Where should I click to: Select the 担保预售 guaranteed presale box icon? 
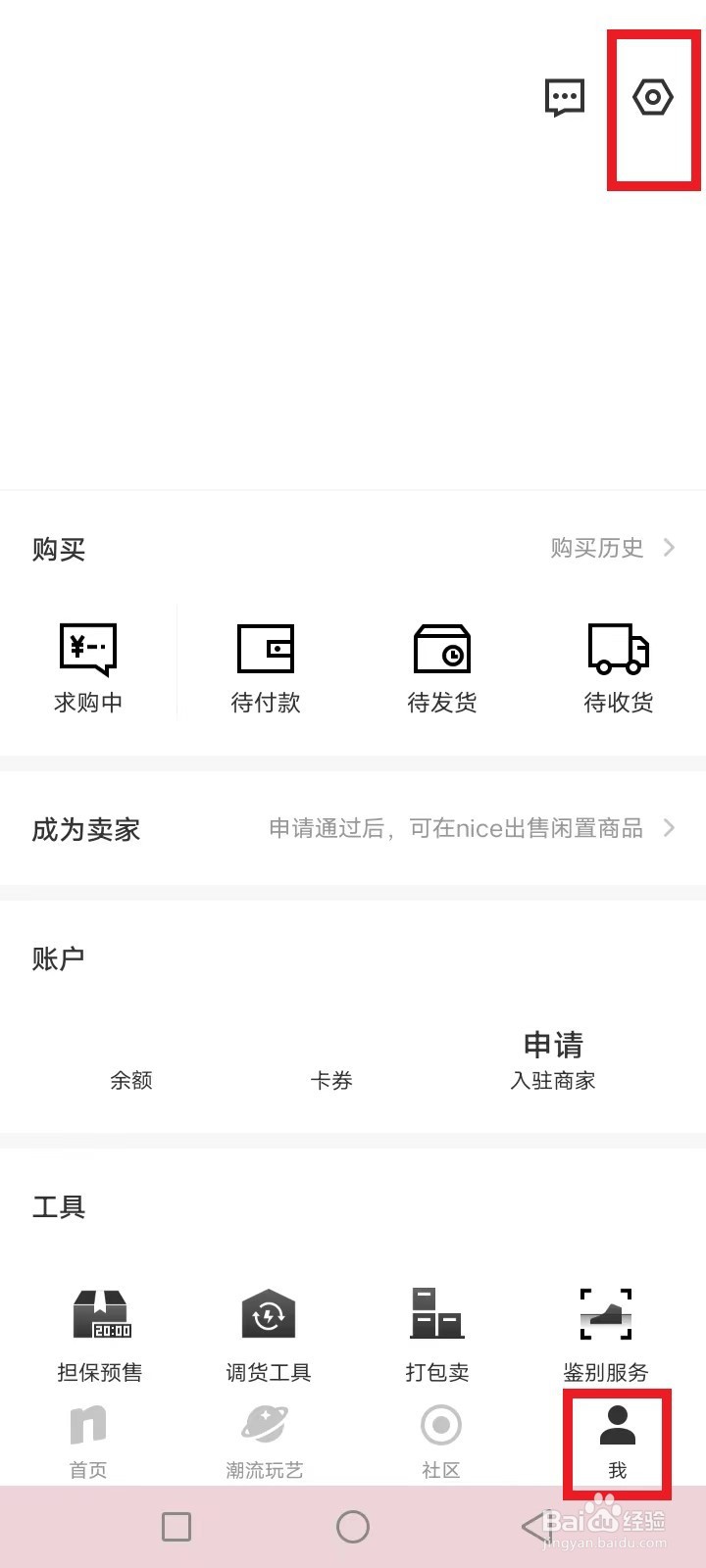point(100,1314)
